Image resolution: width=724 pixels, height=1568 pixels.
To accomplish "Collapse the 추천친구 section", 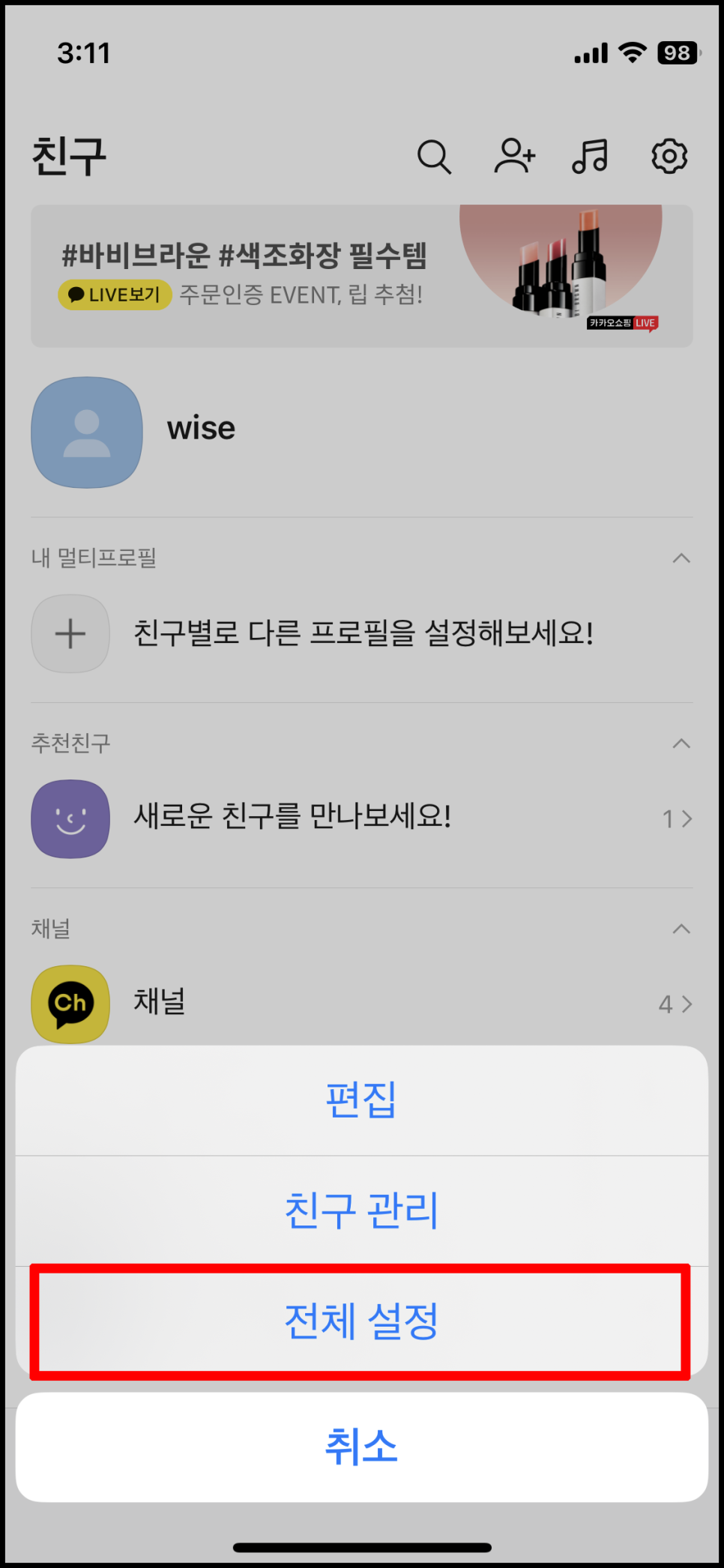I will 681,744.
